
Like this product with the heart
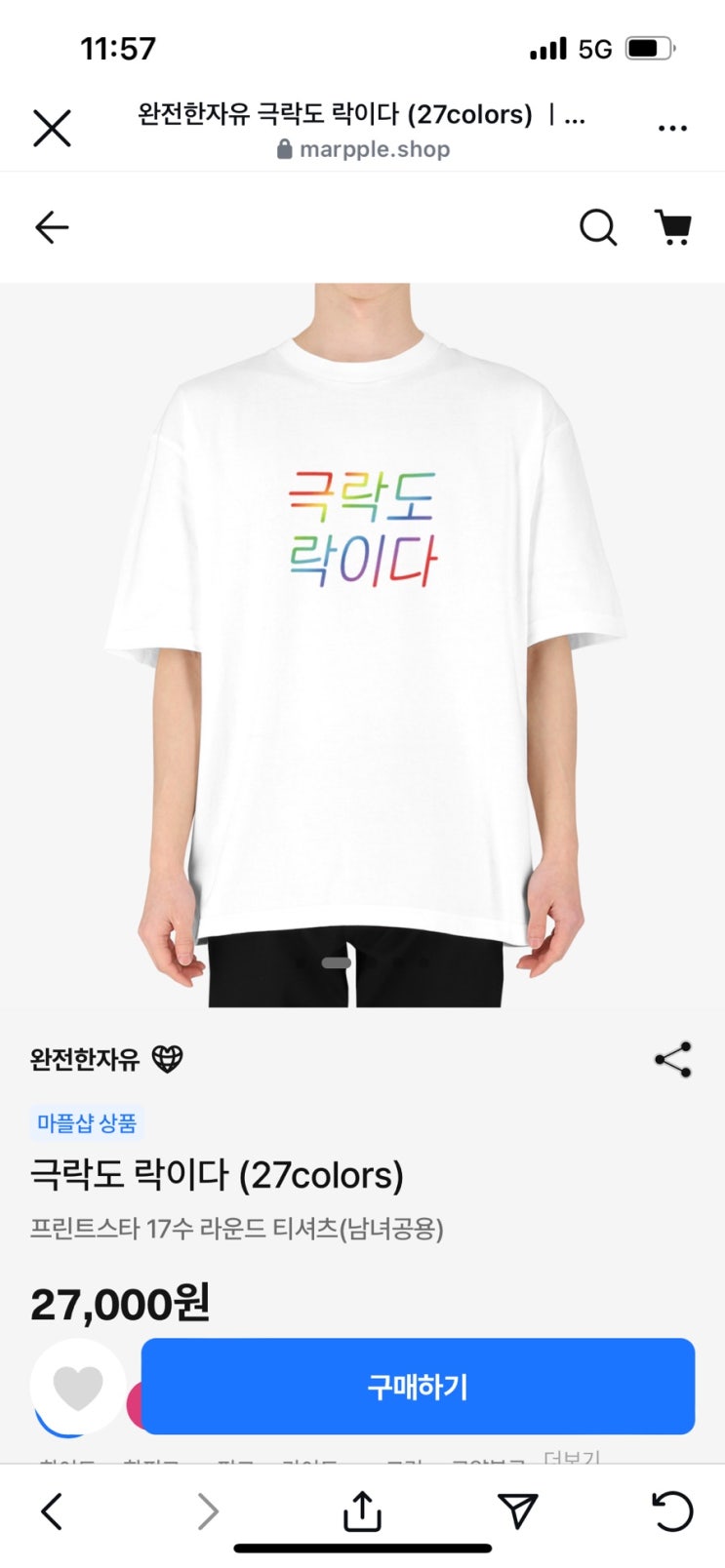(78, 1387)
